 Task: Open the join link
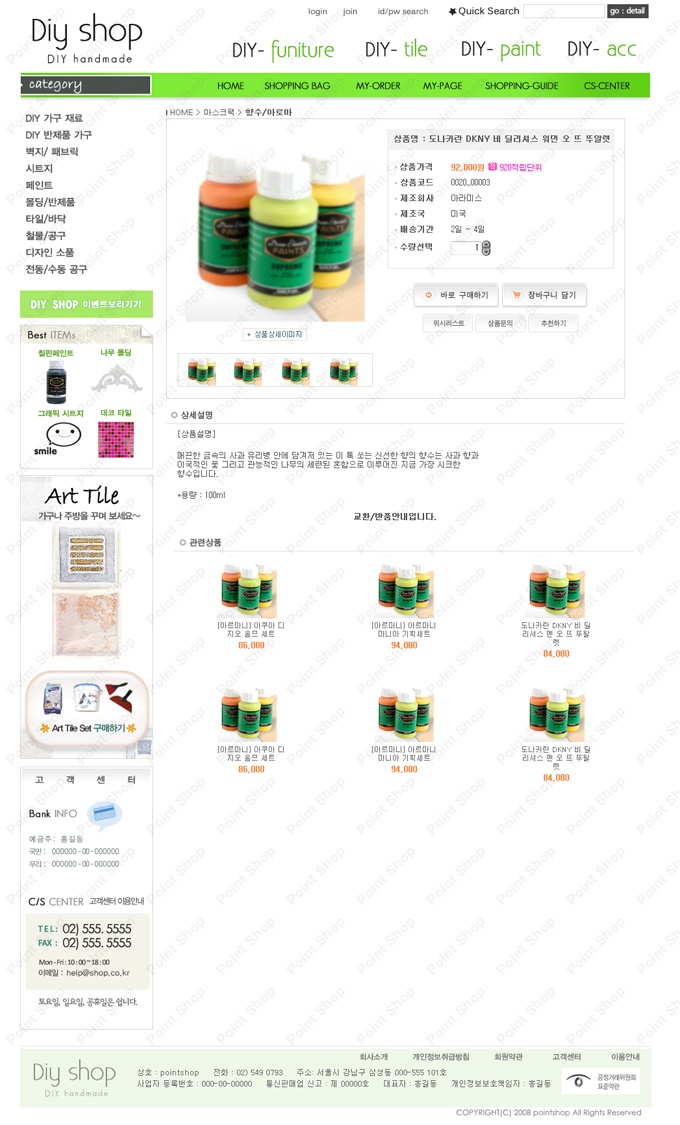pos(350,12)
